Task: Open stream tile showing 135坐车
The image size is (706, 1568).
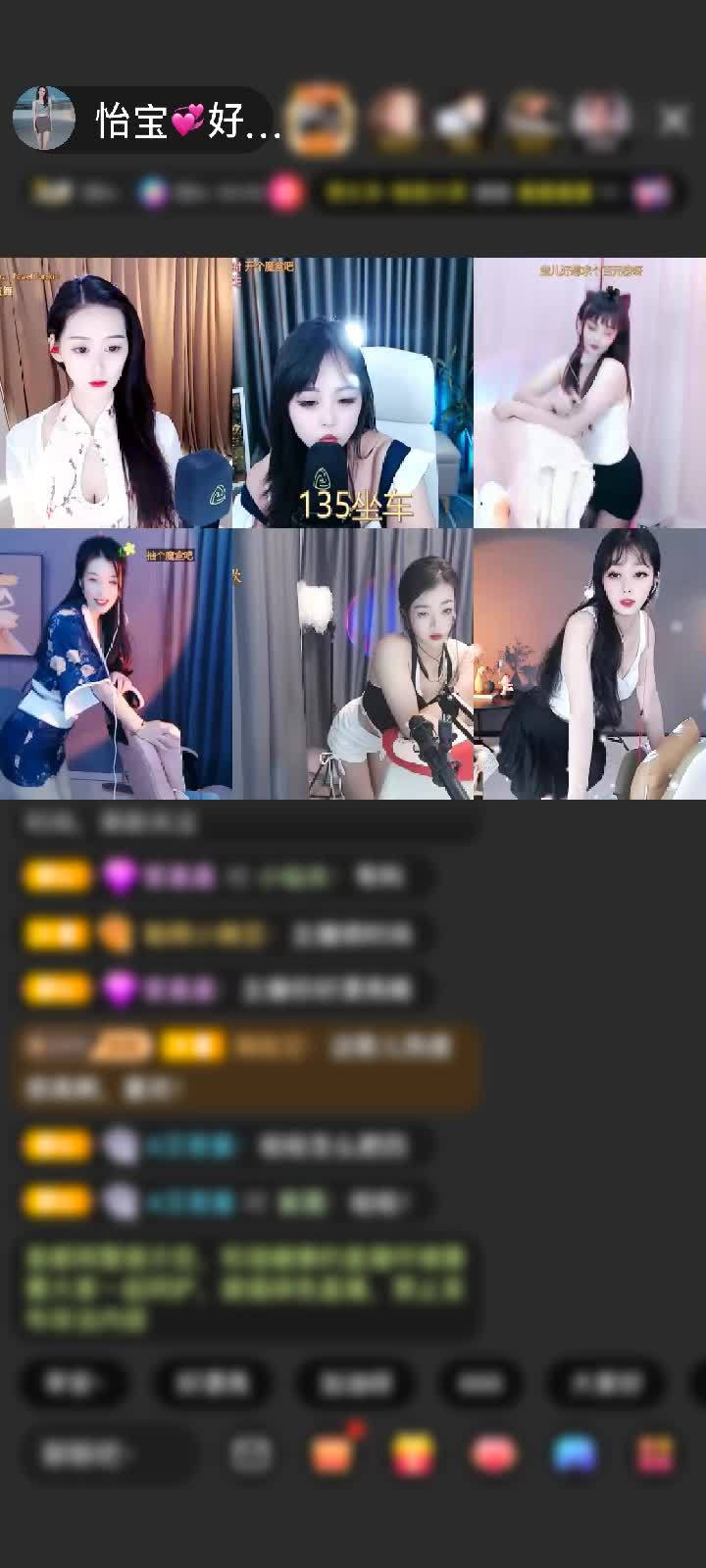Action: (353, 392)
